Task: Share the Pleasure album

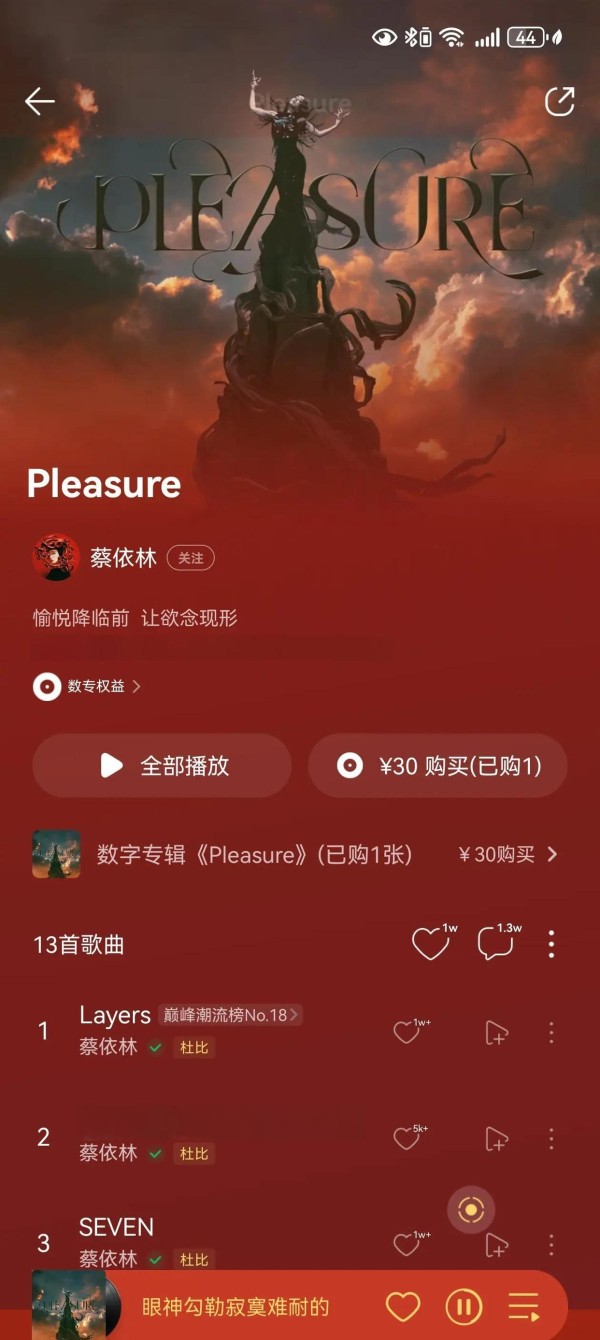Action: 559,102
